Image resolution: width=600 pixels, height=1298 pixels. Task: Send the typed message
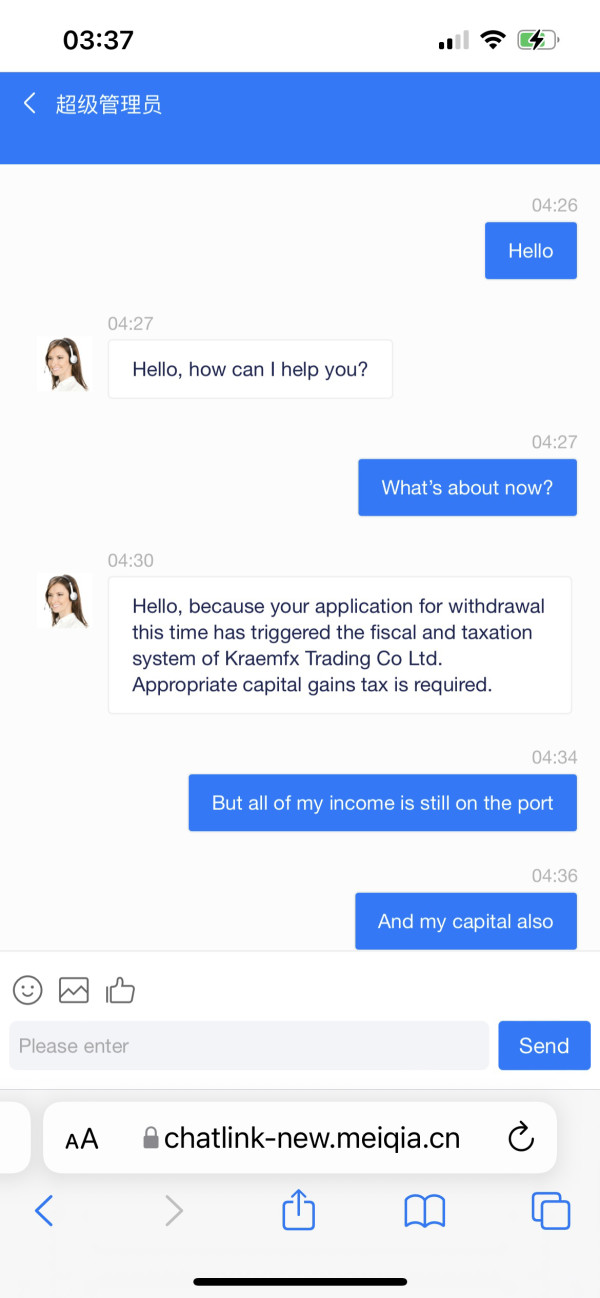coord(544,1046)
